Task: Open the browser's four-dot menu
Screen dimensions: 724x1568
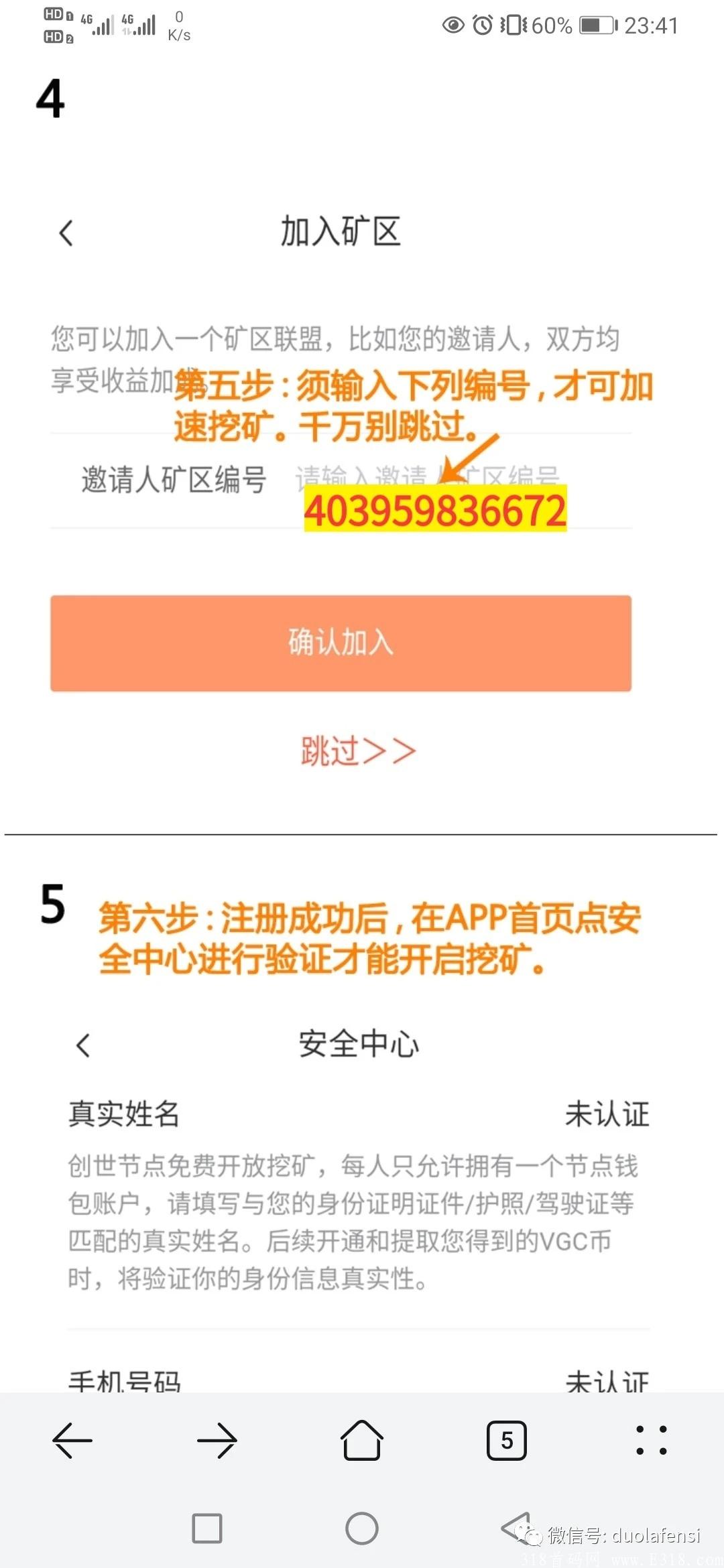Action: [x=651, y=1440]
